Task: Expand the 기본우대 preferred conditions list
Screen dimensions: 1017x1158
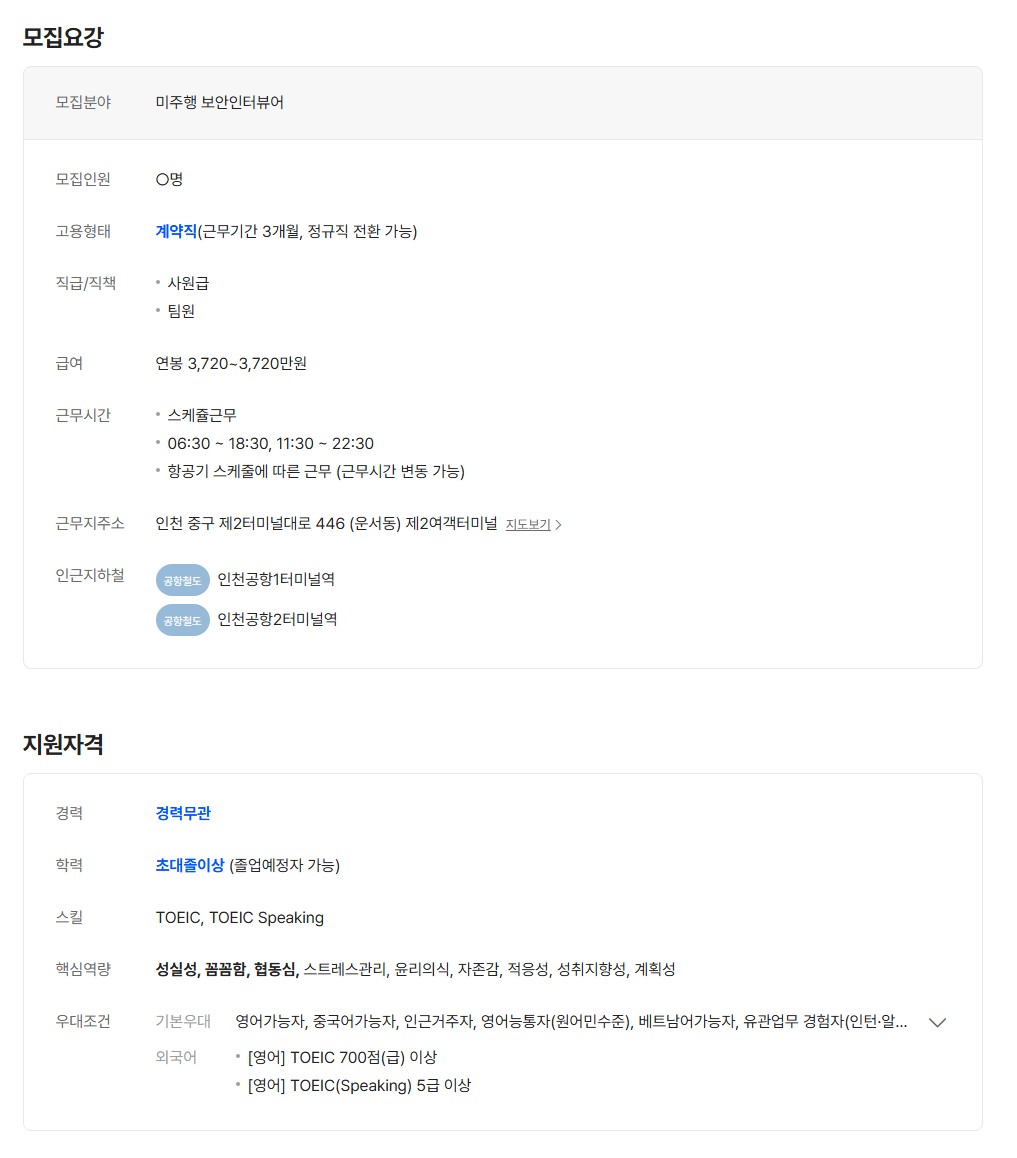Action: [x=937, y=1022]
